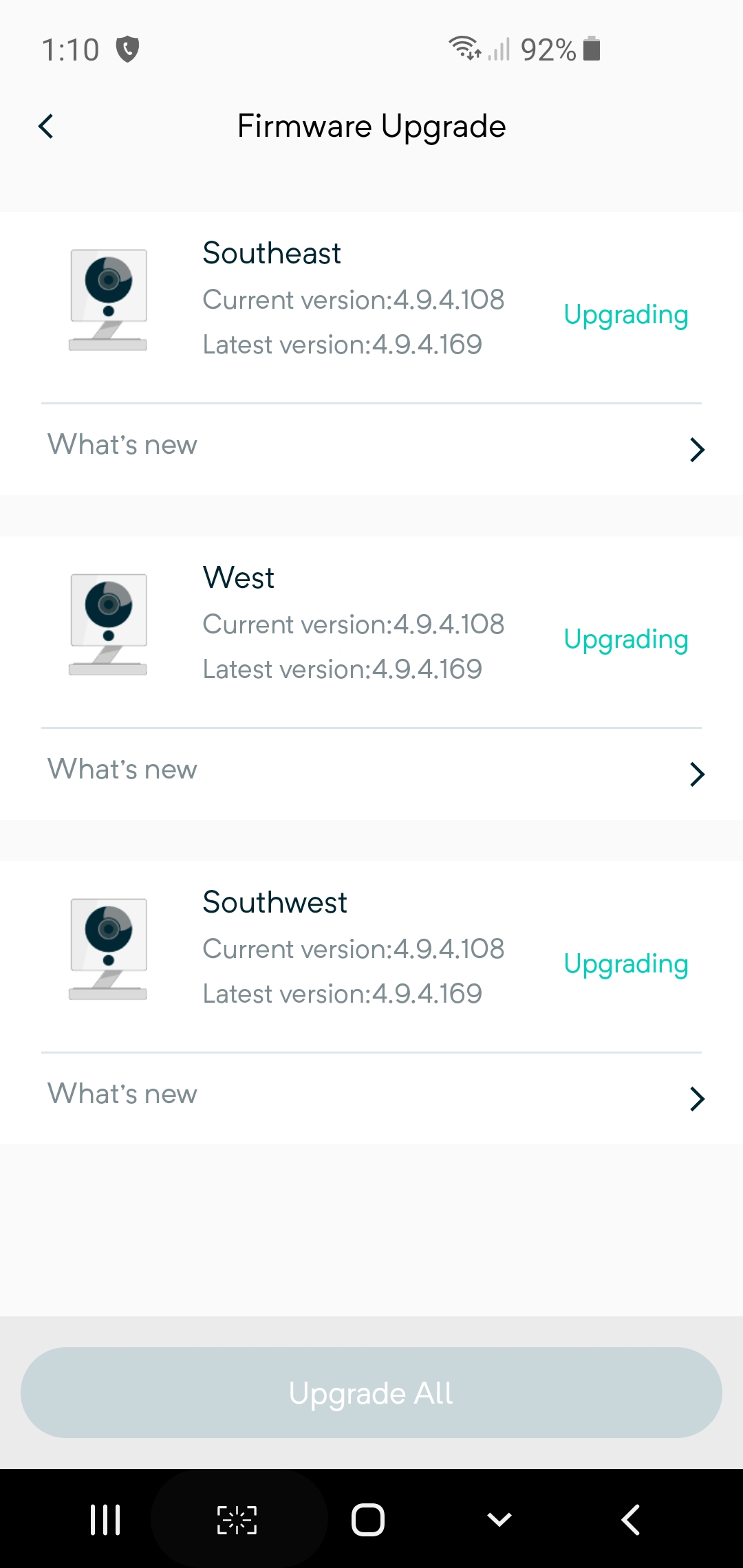
Task: Tap Upgrading status for Southwest camera
Action: pos(625,964)
